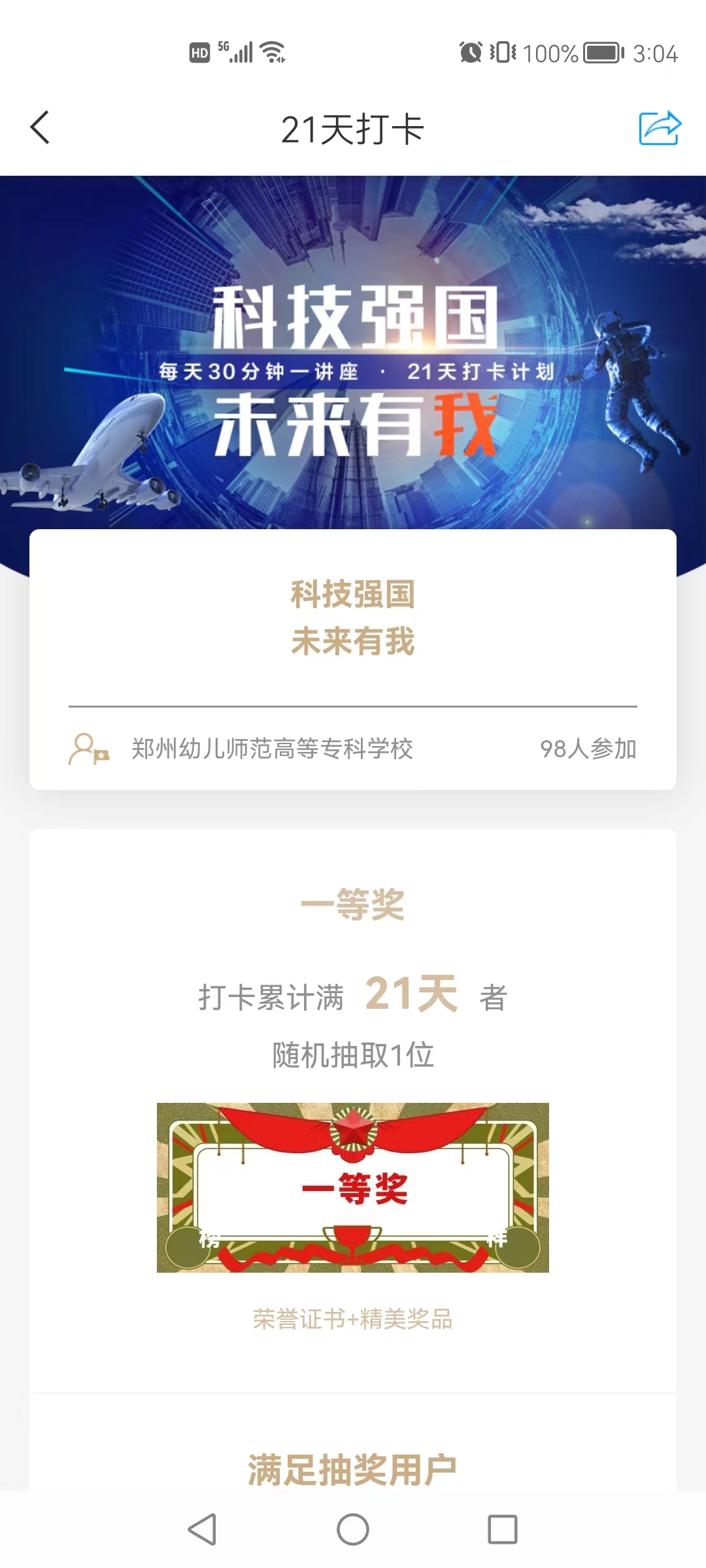The height and width of the screenshot is (1568, 706).
Task: Share this 21天打卡 activity
Action: point(660,127)
